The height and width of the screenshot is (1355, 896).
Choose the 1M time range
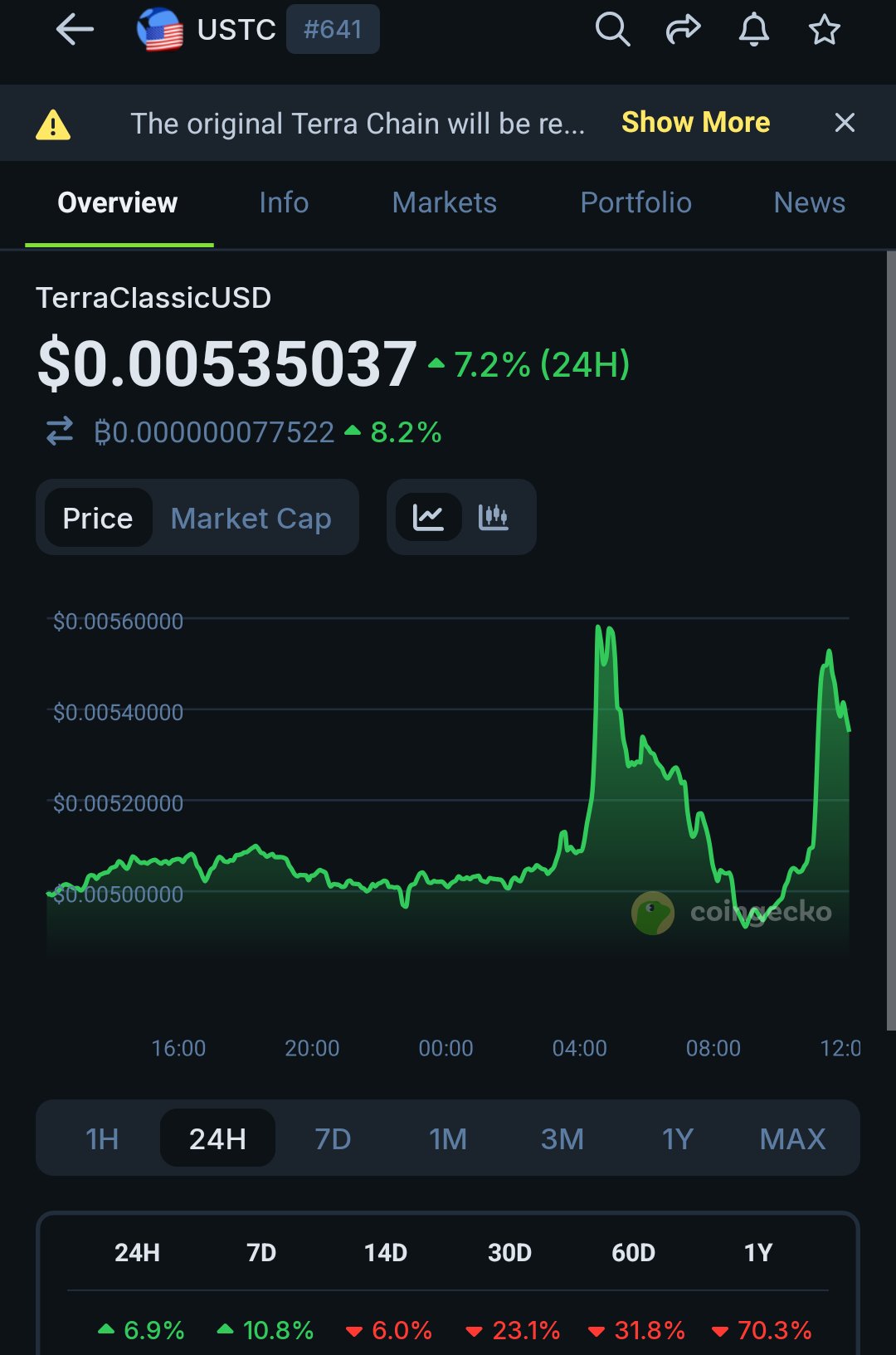(x=447, y=1138)
